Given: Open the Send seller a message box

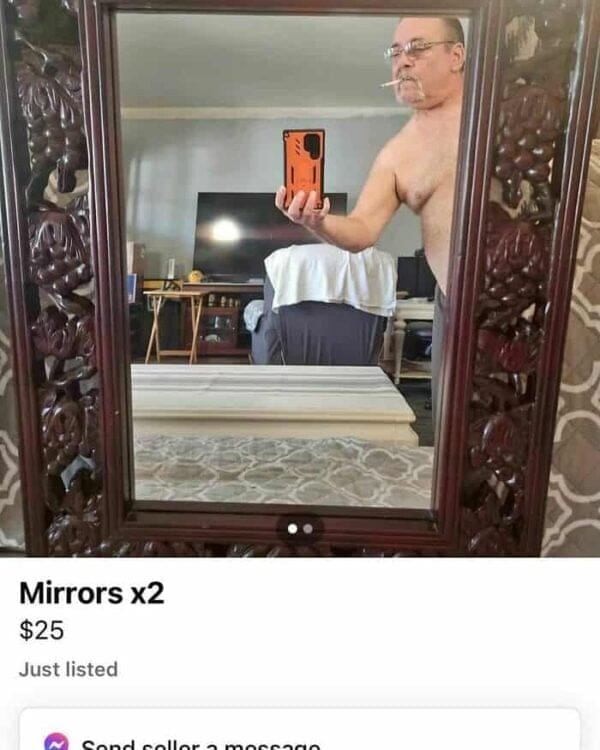Looking at the screenshot, I should 300,736.
